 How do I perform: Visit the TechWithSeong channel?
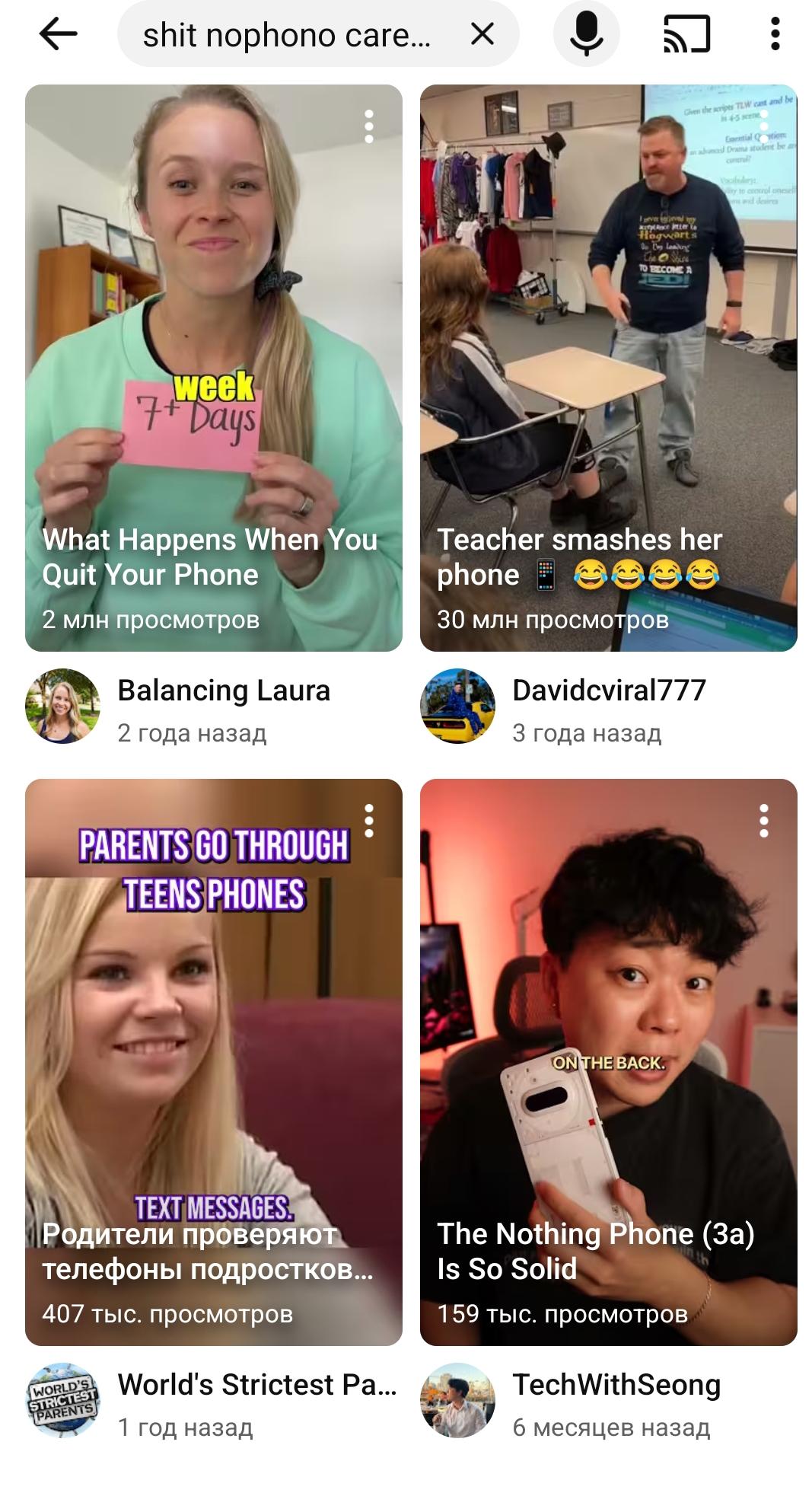click(x=457, y=1400)
